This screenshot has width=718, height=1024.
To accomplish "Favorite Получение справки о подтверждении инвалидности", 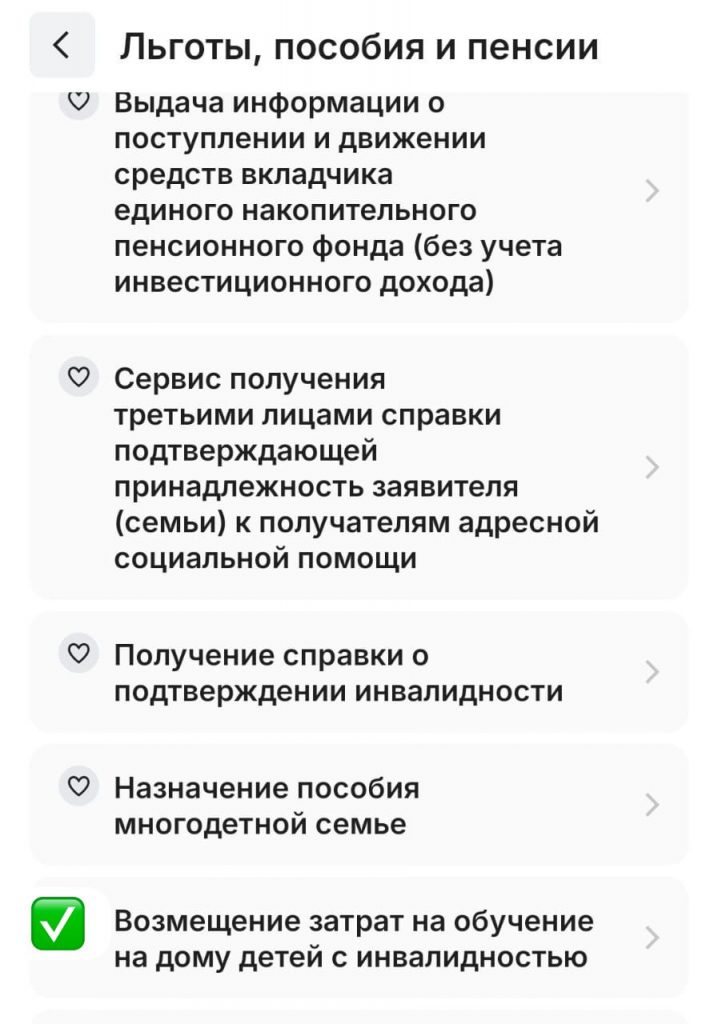I will click(x=78, y=655).
